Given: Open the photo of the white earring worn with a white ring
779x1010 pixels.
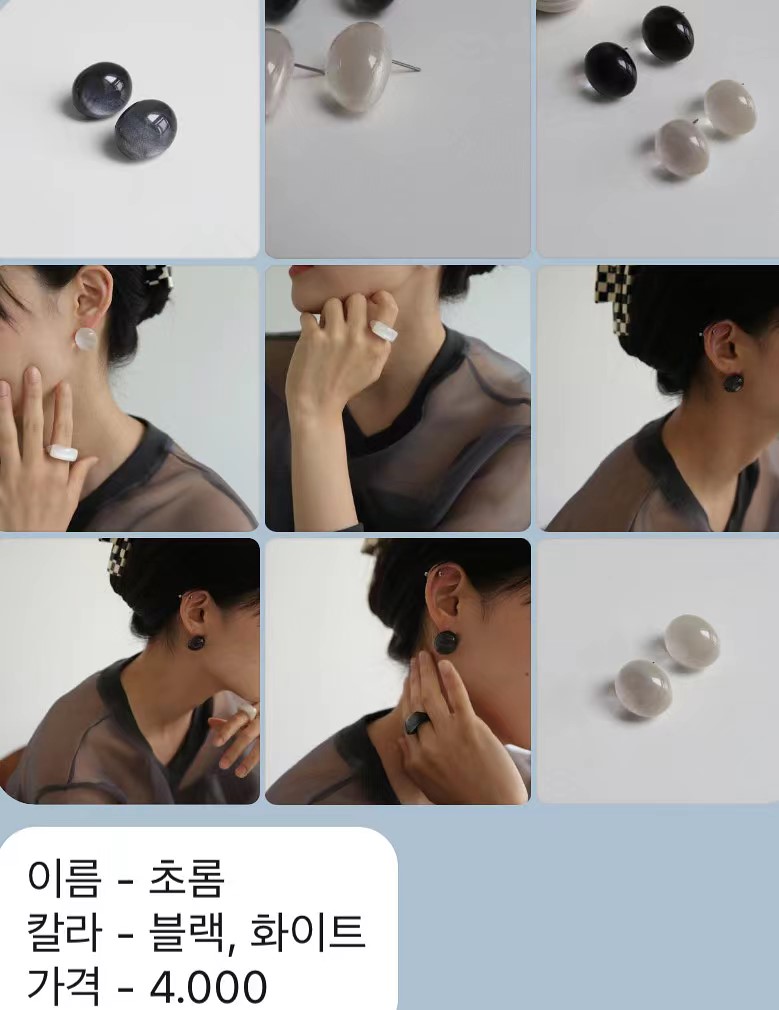Looking at the screenshot, I should (129, 398).
